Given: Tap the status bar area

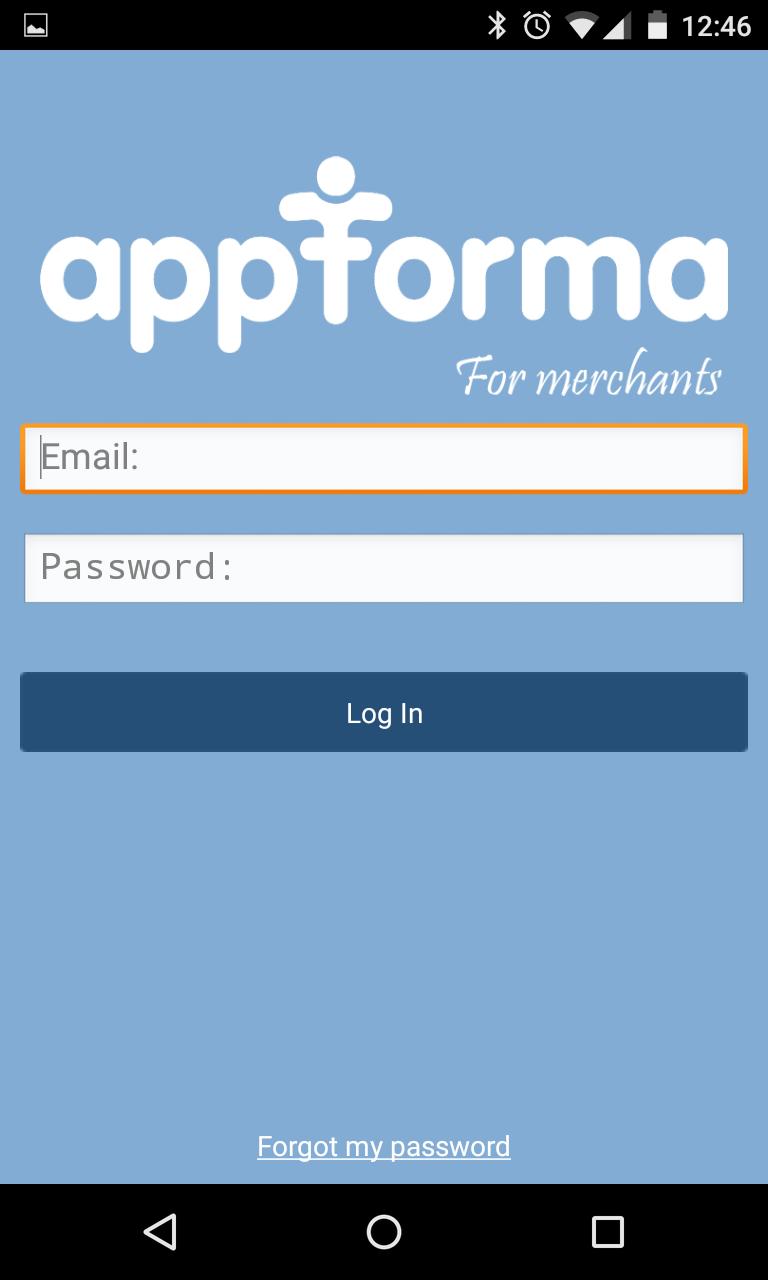Looking at the screenshot, I should coord(300,25).
